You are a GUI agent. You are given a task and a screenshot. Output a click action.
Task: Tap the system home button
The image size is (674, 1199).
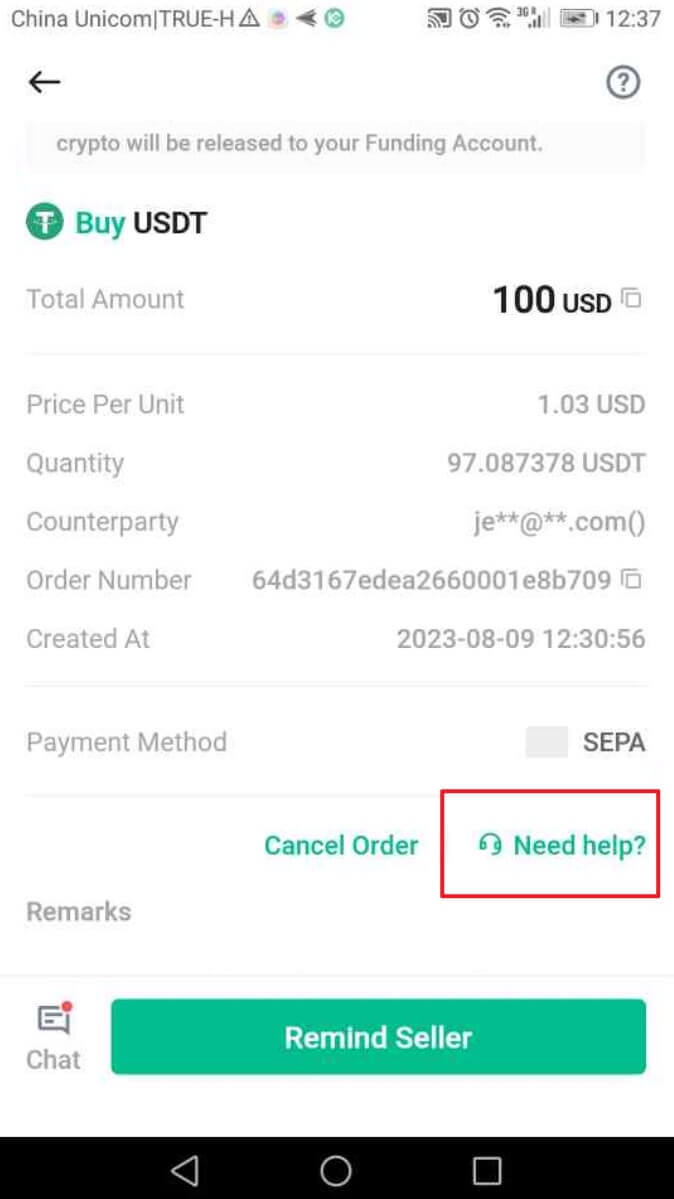[336, 1170]
